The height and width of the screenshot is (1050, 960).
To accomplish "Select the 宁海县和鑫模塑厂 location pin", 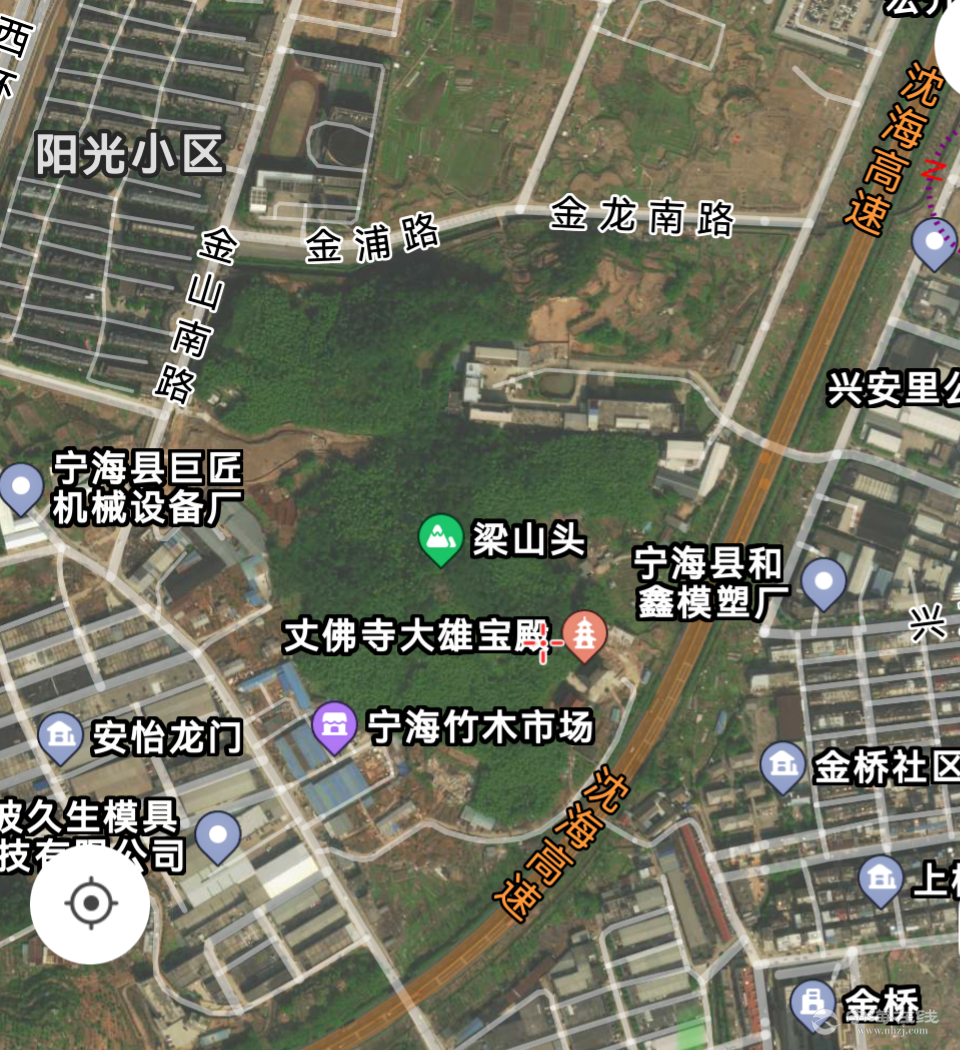I will click(824, 582).
